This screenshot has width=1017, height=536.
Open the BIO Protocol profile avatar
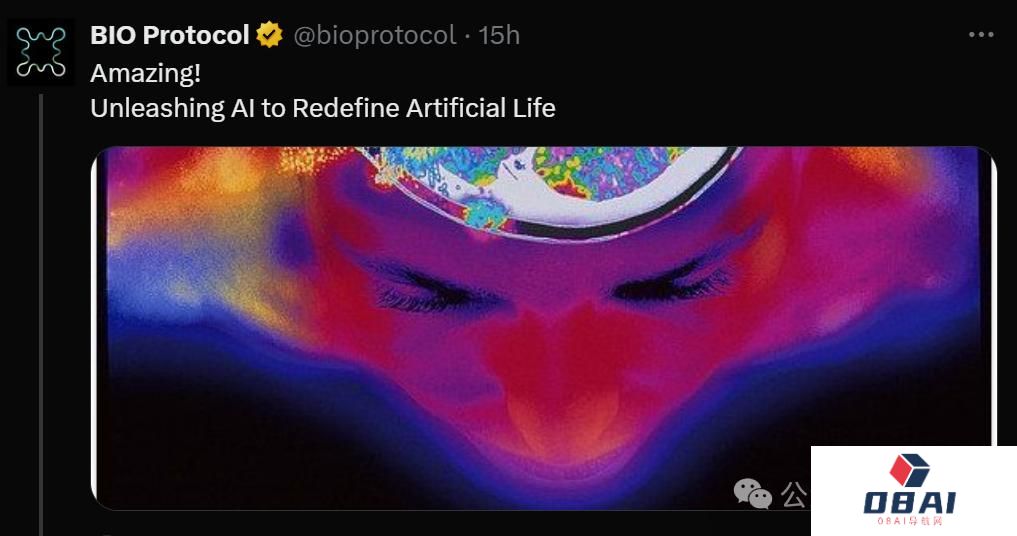tap(41, 52)
